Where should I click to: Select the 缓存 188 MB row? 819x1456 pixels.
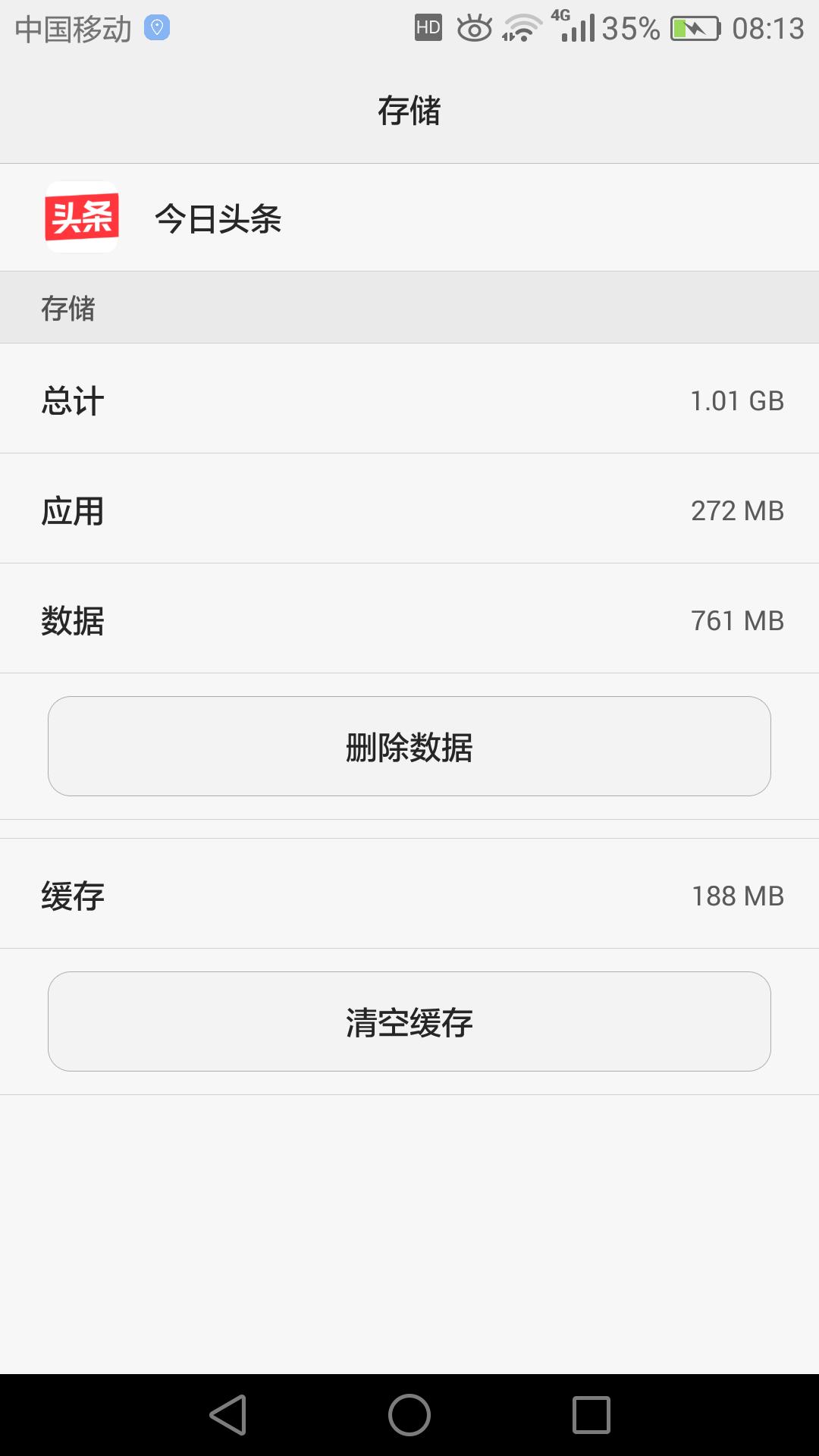[409, 895]
